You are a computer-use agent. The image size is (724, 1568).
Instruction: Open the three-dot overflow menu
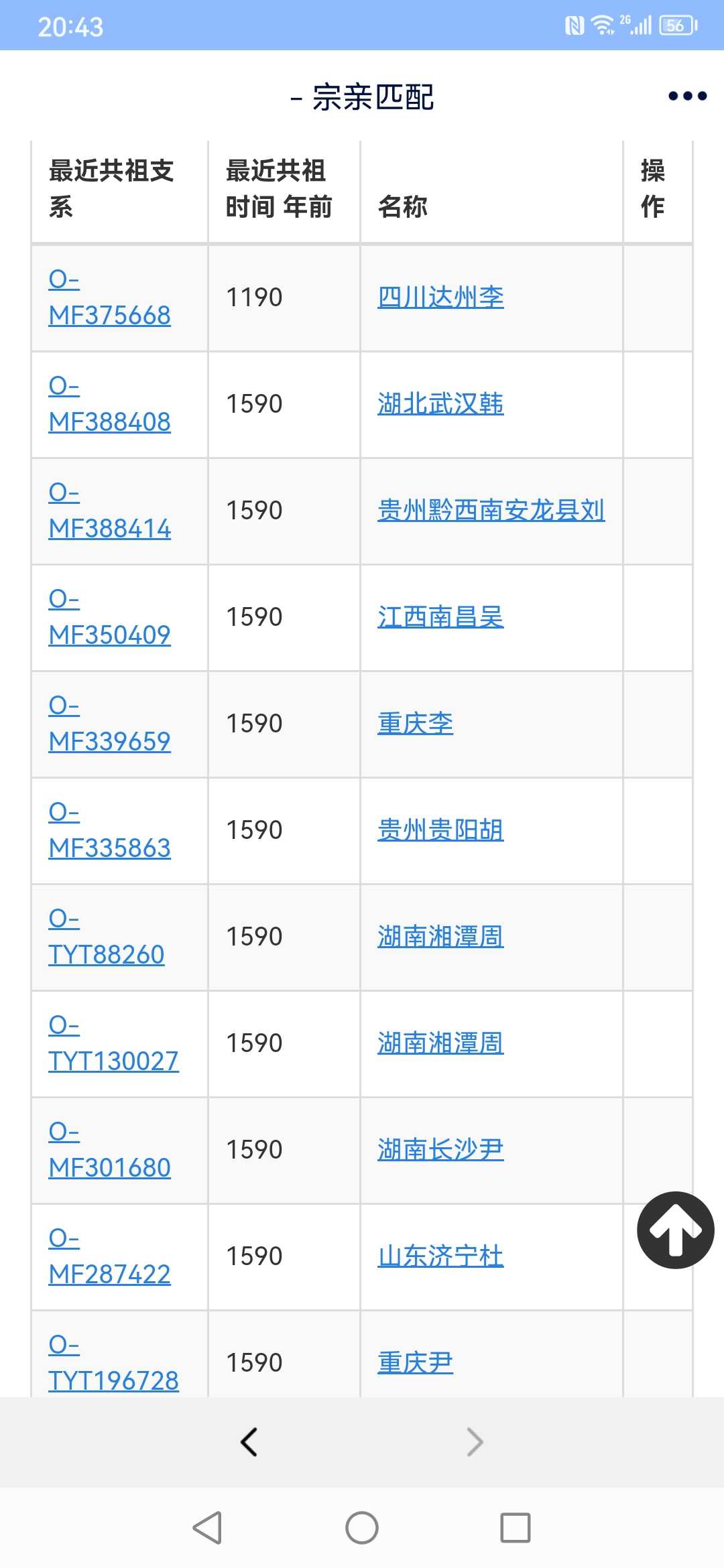(687, 96)
